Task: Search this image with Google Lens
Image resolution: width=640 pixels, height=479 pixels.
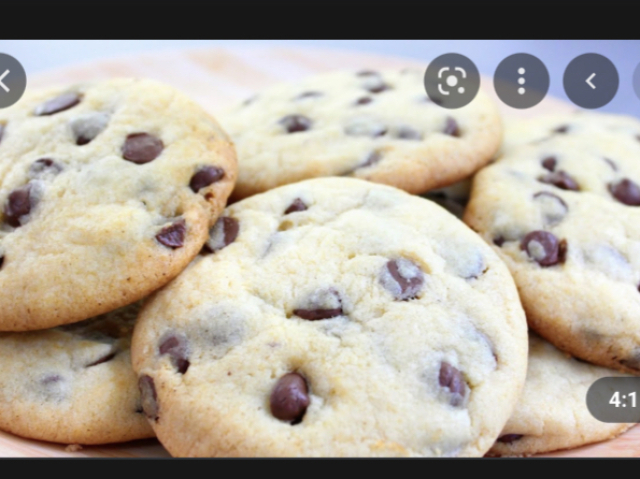Action: (x=451, y=81)
